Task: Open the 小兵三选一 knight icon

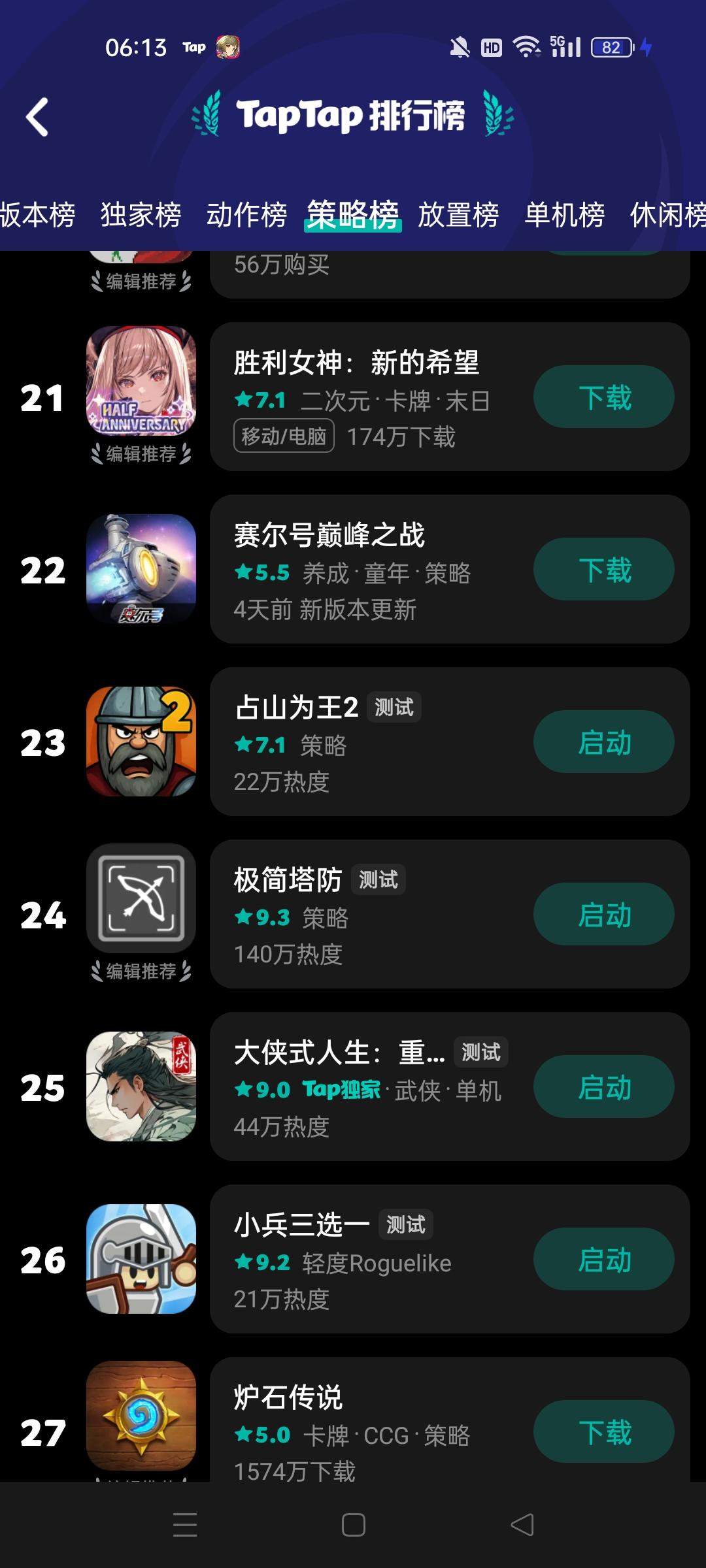Action: click(141, 1258)
